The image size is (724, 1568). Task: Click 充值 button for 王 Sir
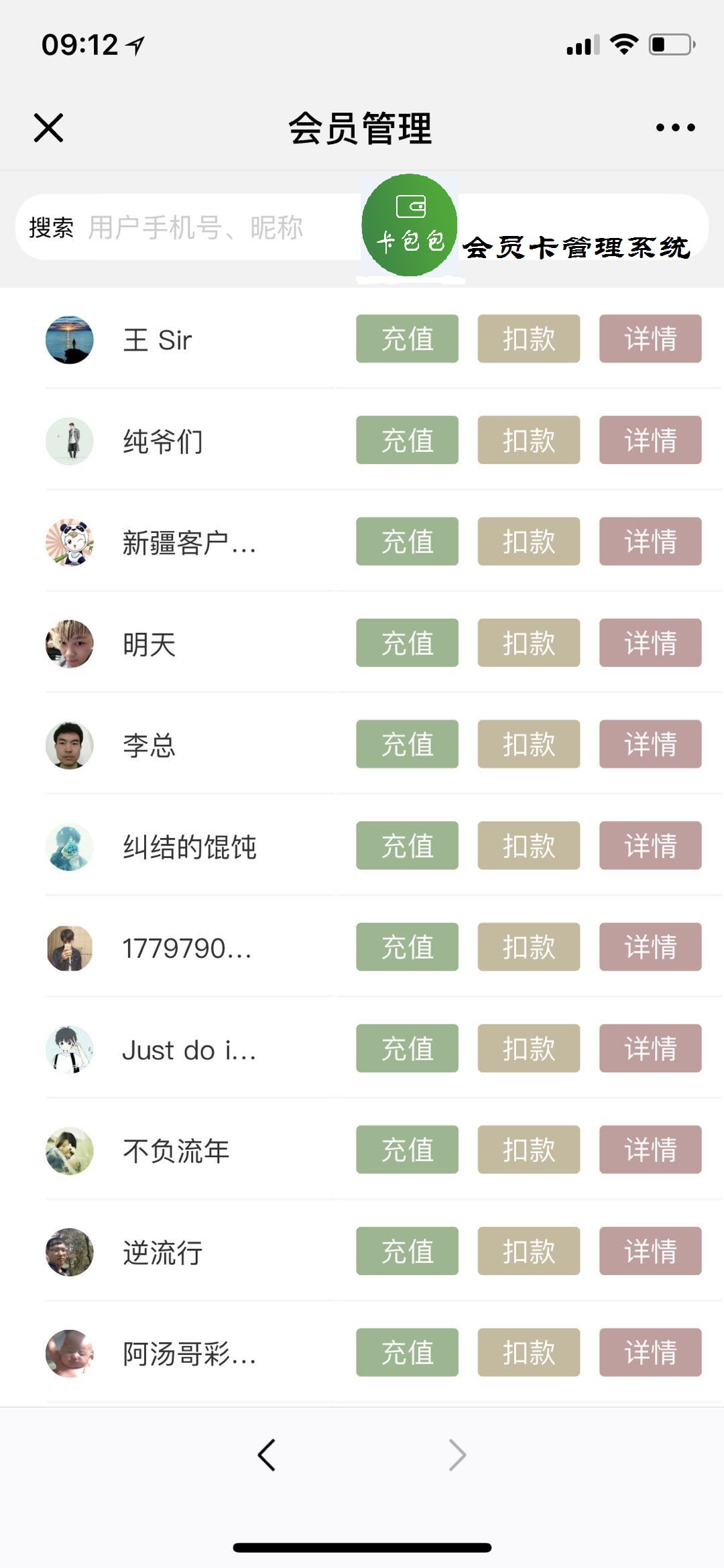(x=406, y=339)
